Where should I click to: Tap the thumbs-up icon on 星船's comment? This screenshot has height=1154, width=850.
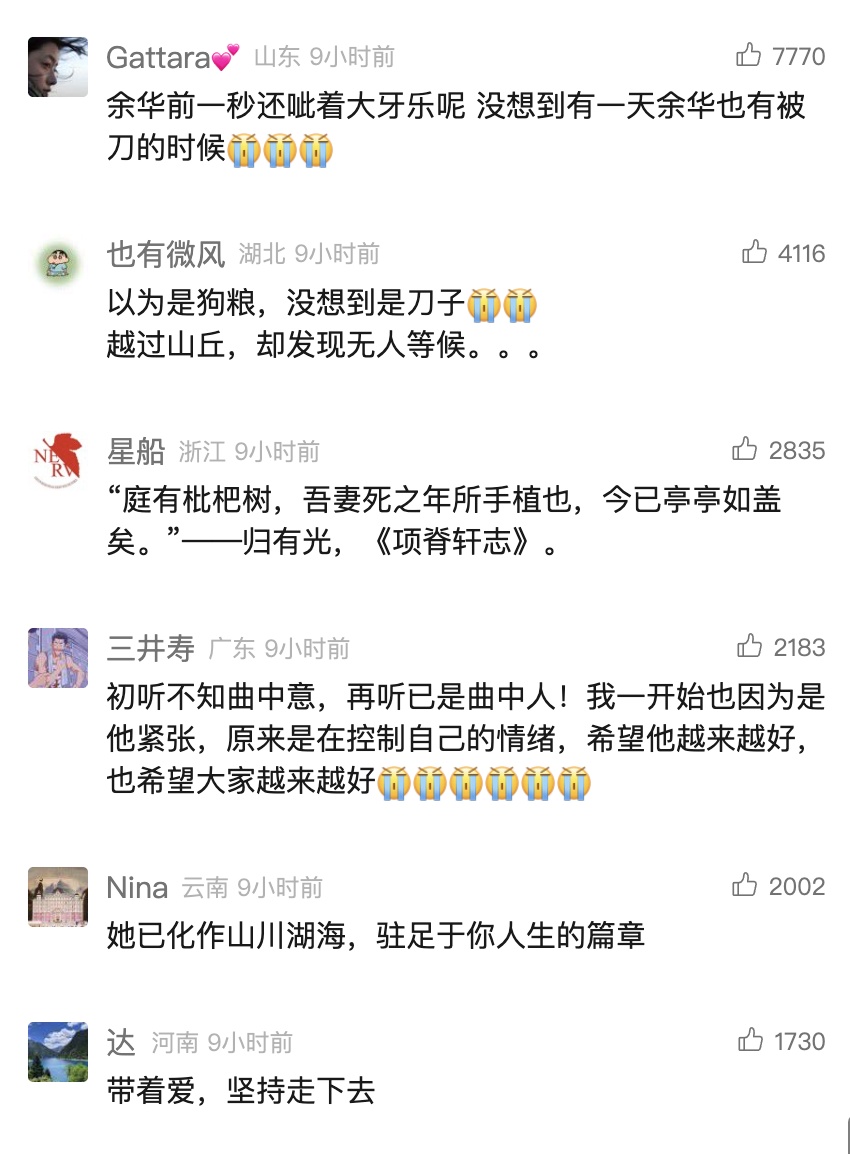[x=745, y=451]
